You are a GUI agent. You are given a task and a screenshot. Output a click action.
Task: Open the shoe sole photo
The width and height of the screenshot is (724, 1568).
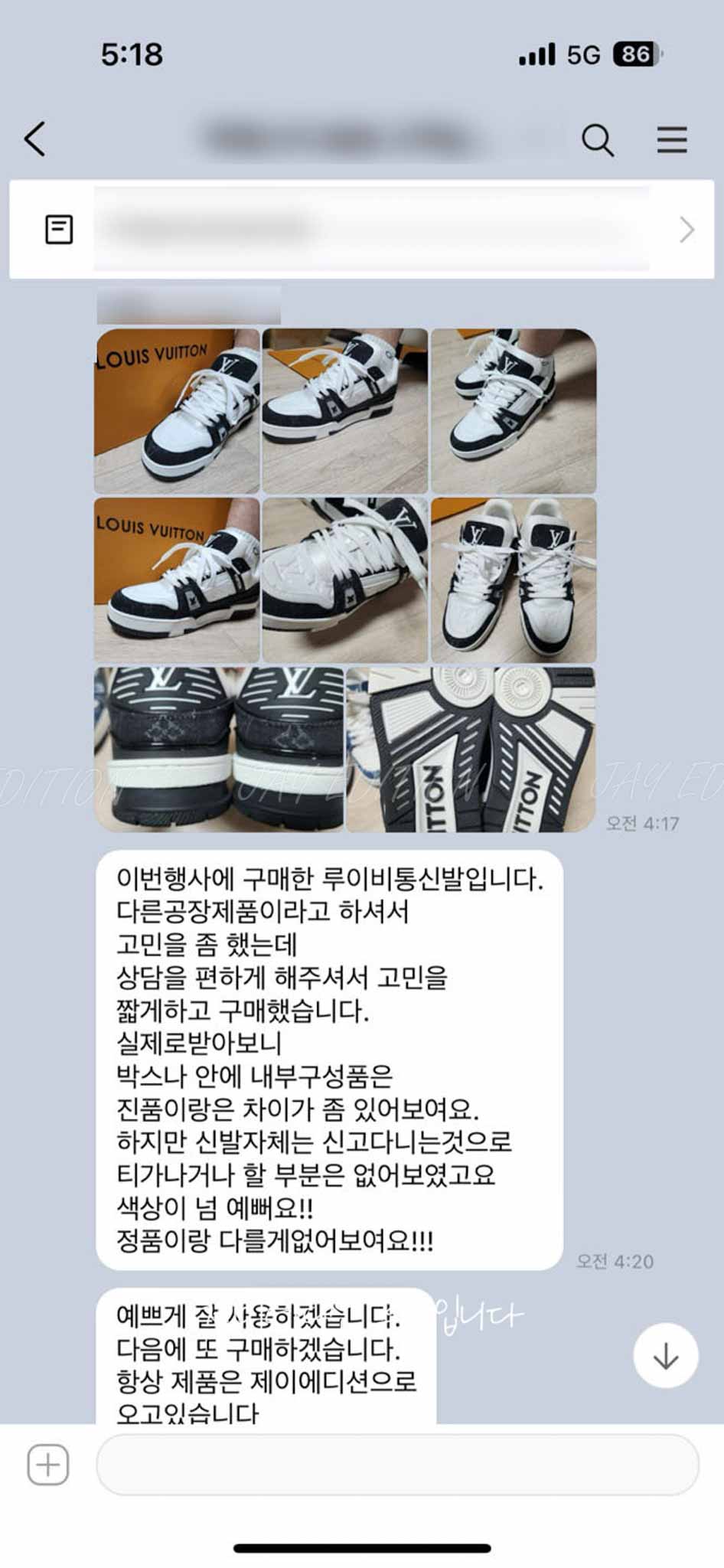pyautogui.click(x=470, y=749)
